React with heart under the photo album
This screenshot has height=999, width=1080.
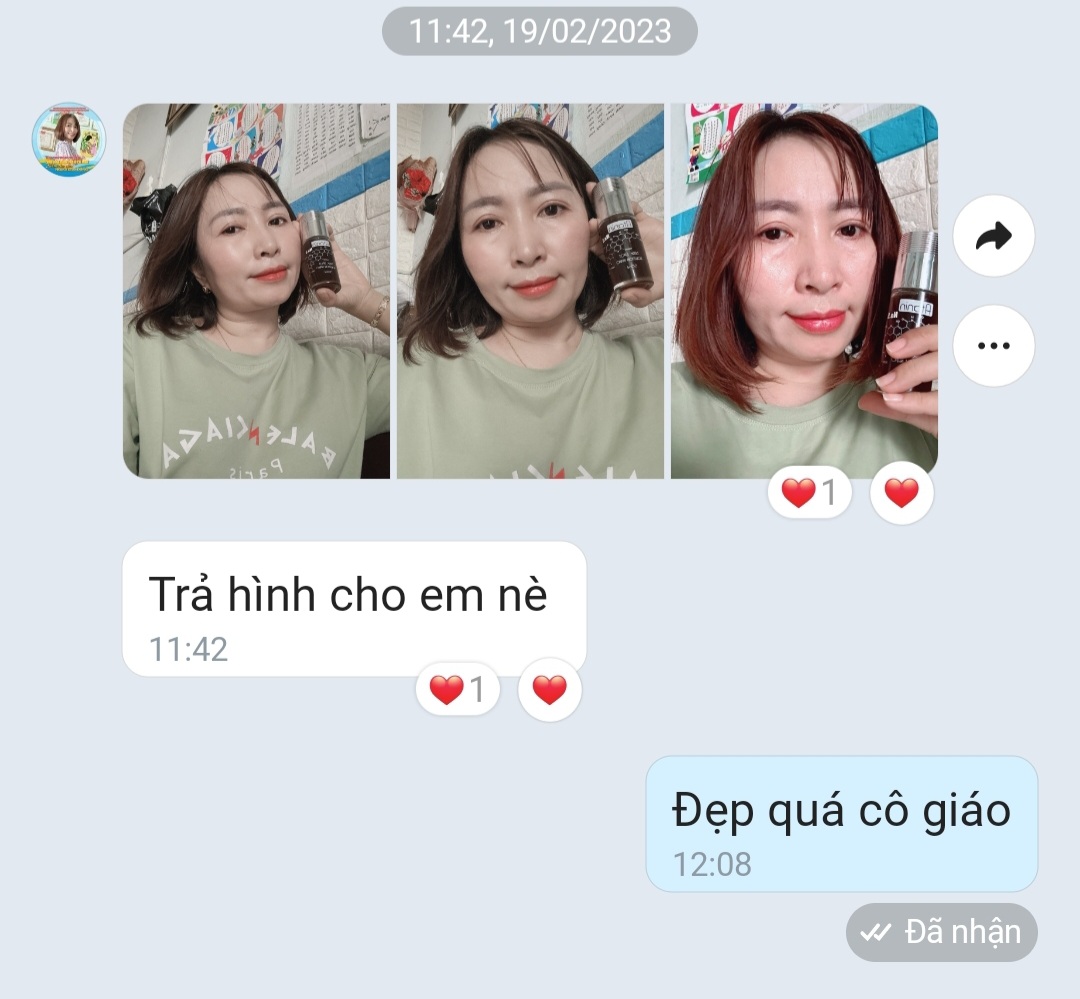point(901,493)
